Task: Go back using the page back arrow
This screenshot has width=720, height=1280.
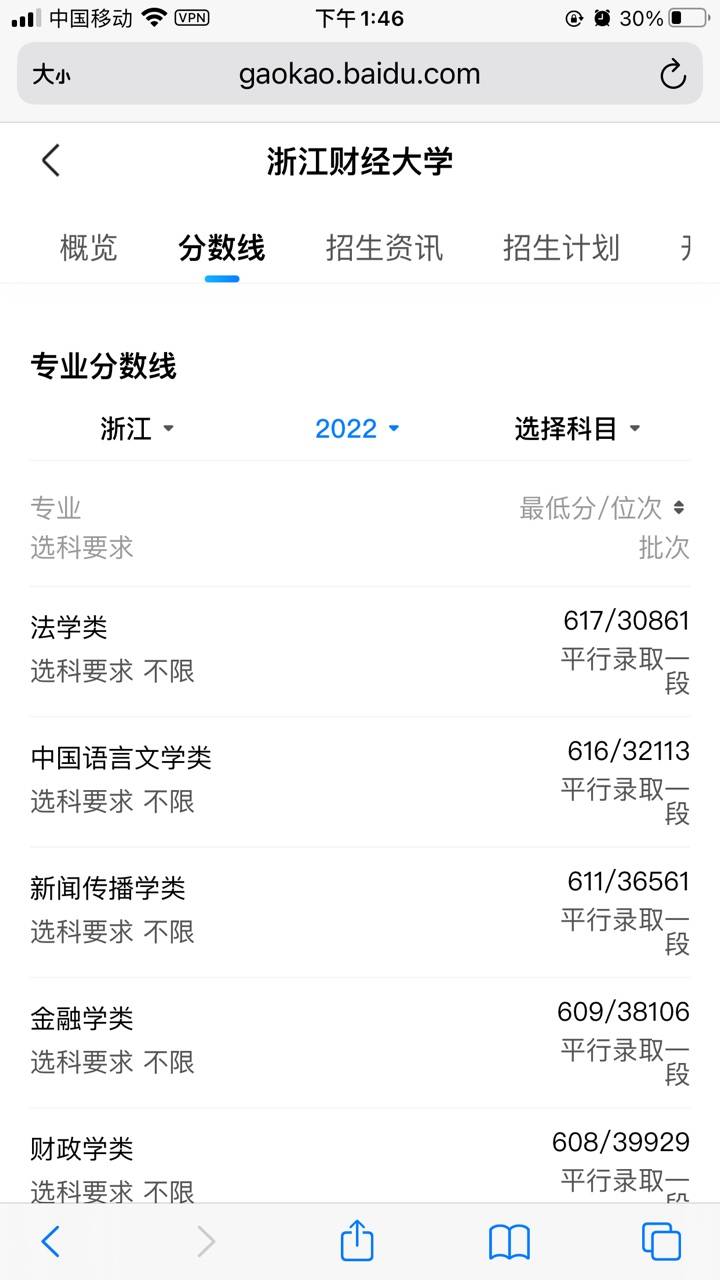Action: tap(51, 160)
